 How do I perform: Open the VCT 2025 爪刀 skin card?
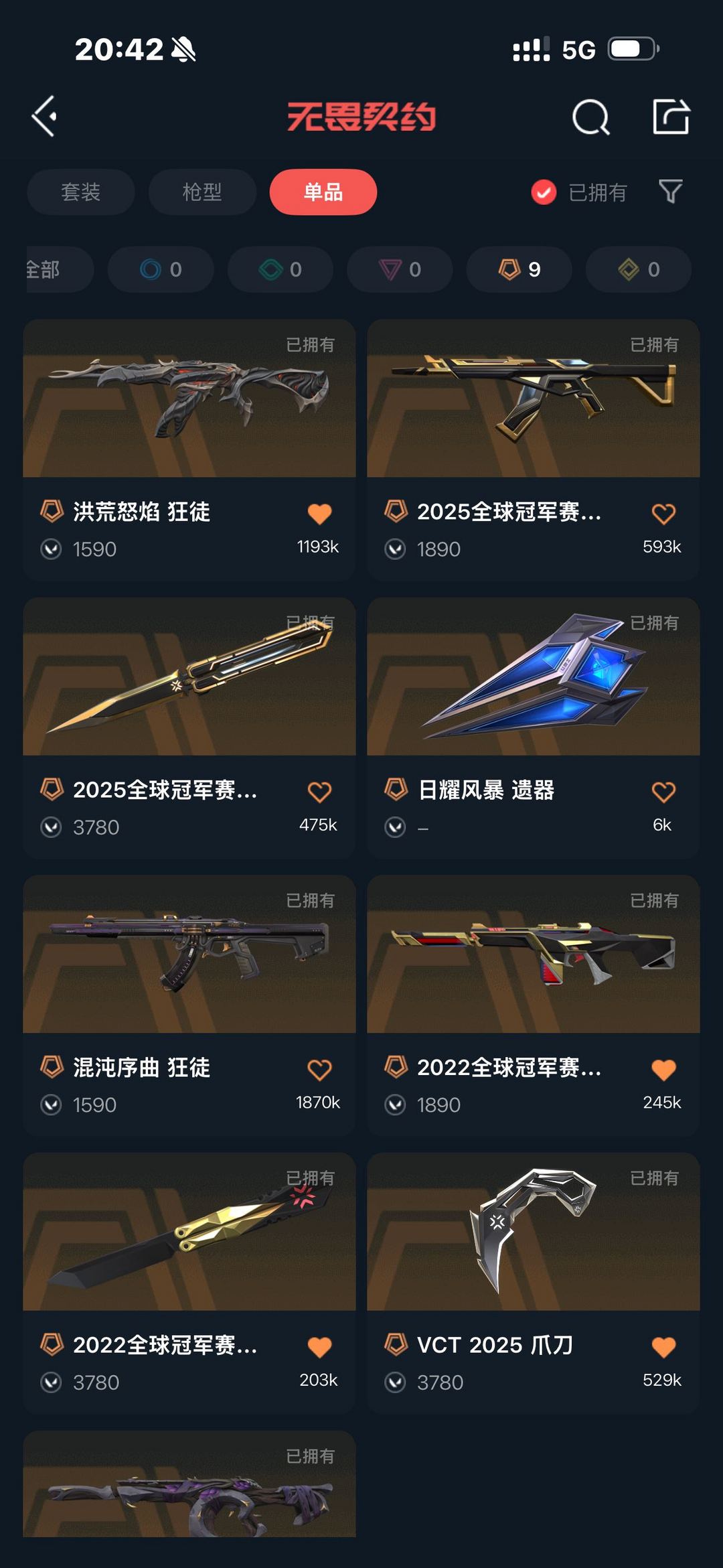[x=533, y=1232]
